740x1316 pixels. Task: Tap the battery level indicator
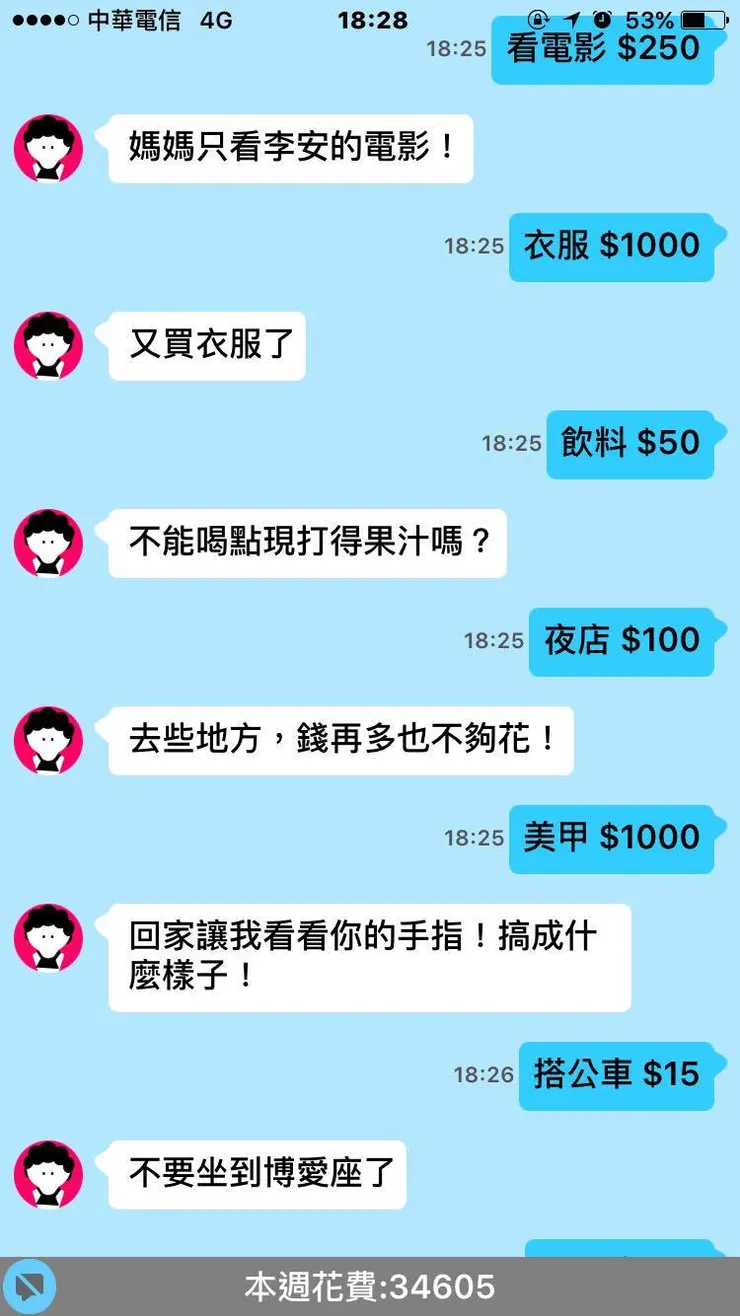(x=703, y=18)
